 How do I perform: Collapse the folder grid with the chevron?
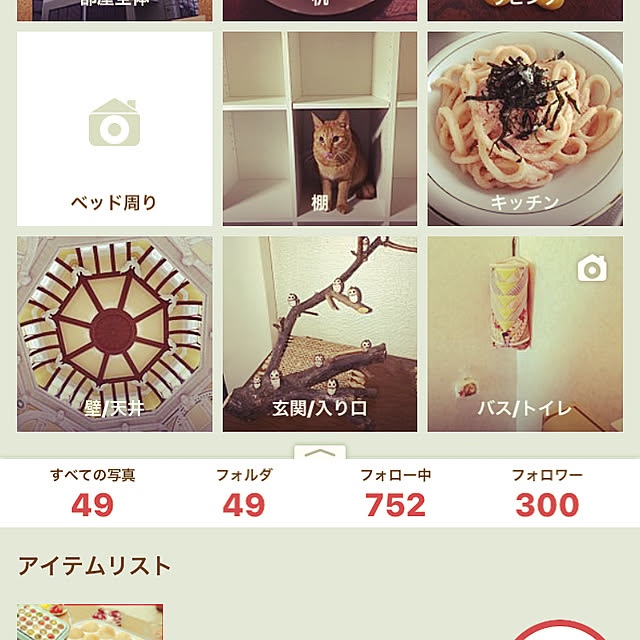coord(320,453)
